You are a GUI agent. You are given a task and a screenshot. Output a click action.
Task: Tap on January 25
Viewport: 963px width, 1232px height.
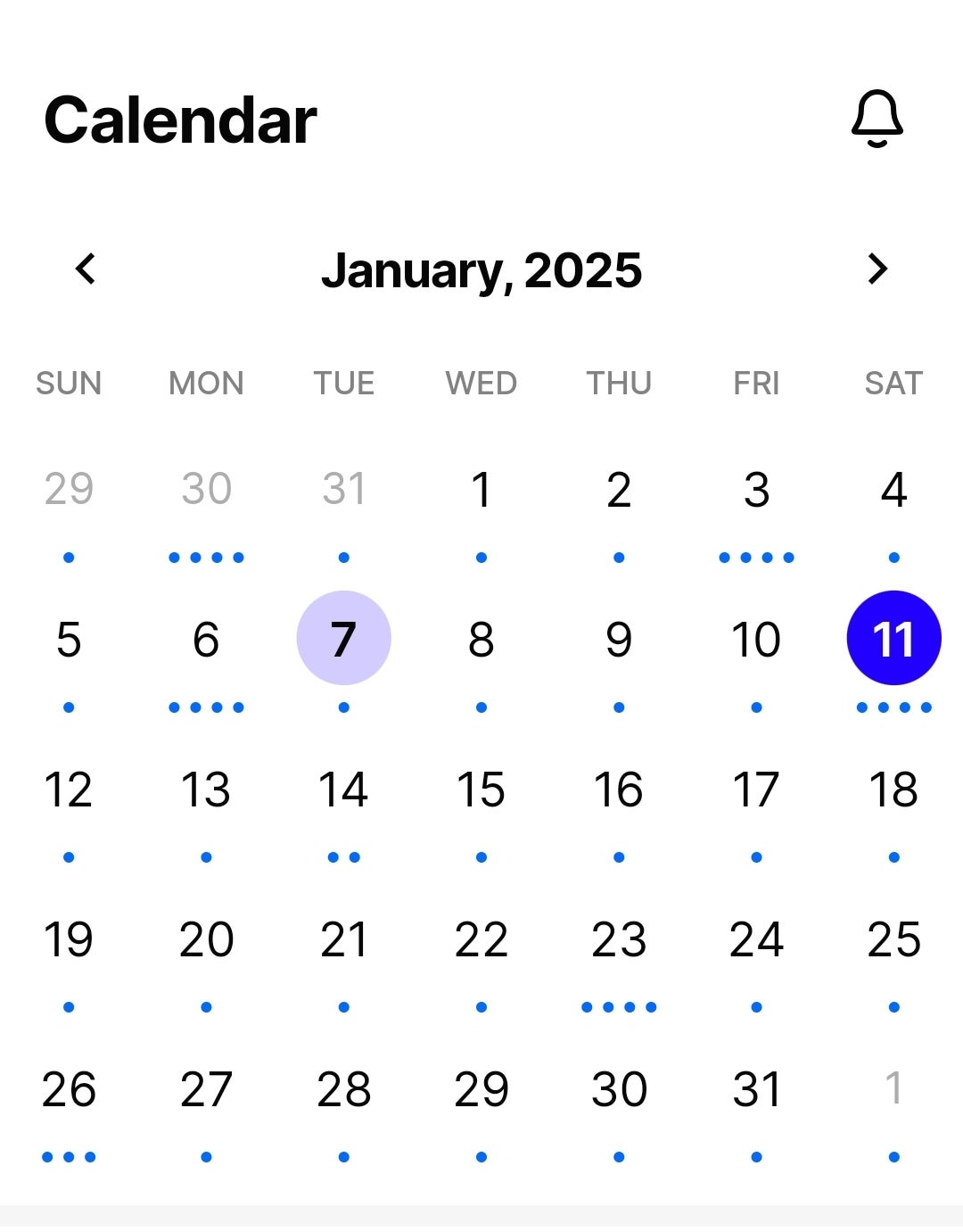pos(893,938)
